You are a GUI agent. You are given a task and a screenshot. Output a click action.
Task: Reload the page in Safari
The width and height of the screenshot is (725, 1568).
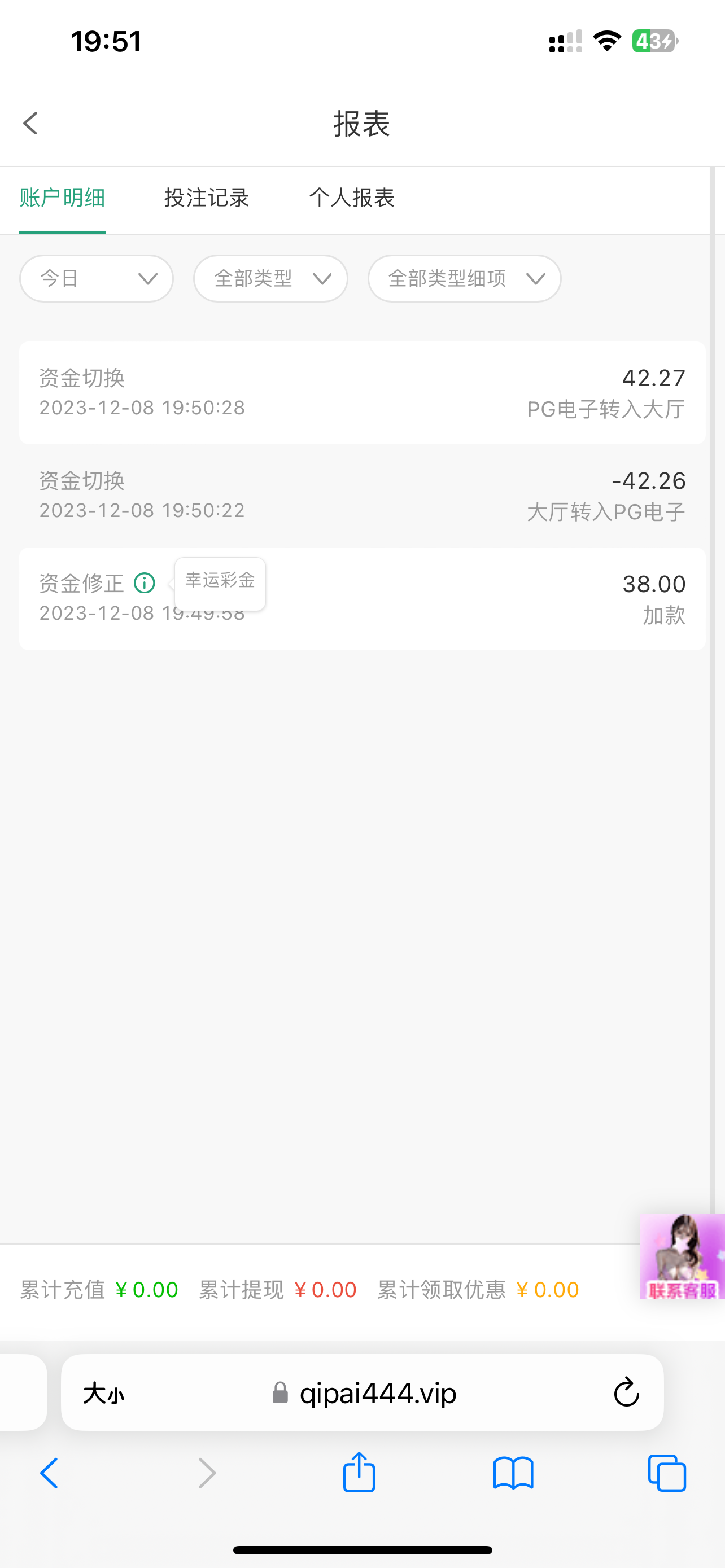click(x=626, y=1392)
